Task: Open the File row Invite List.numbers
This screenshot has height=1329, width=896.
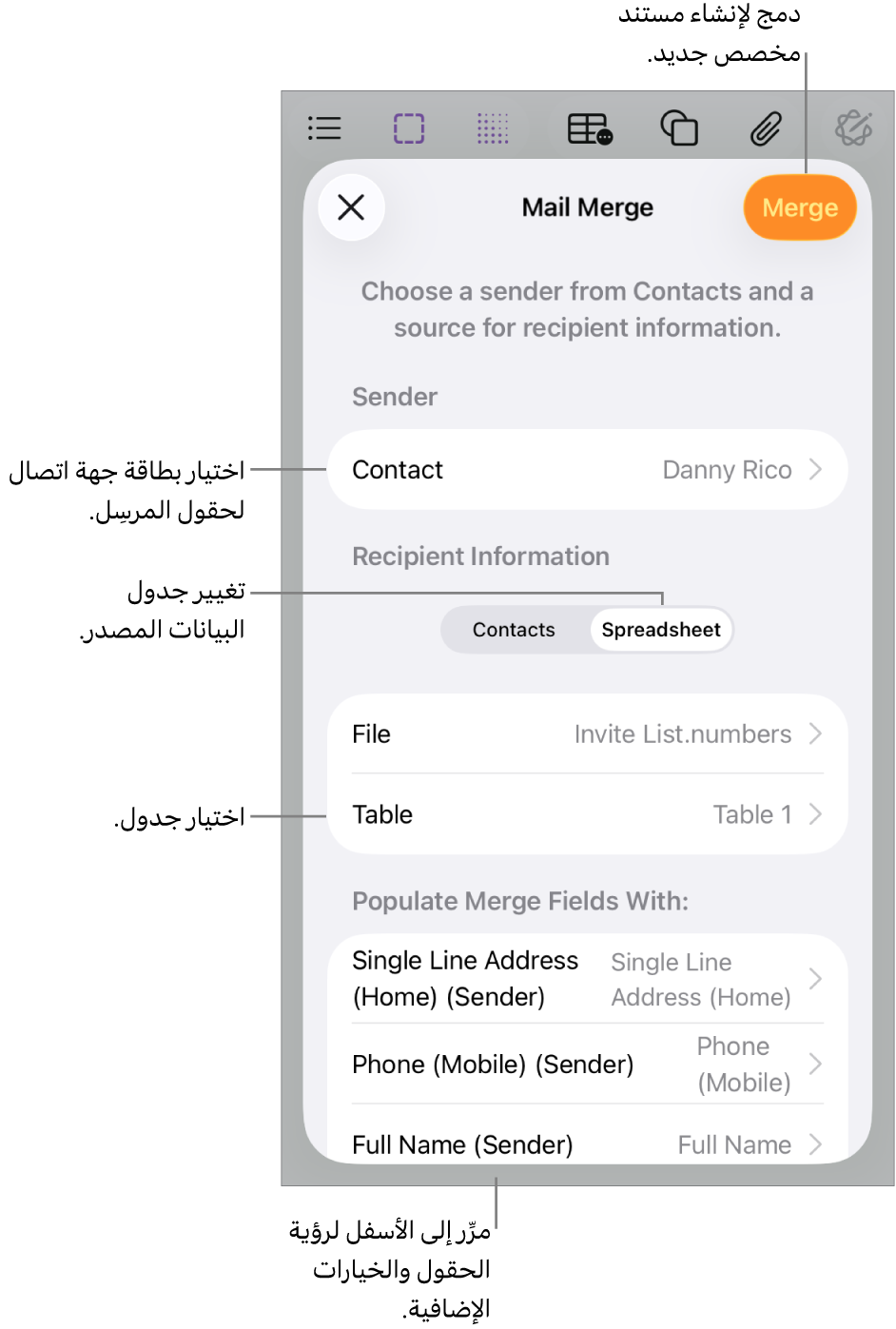Action: [587, 734]
